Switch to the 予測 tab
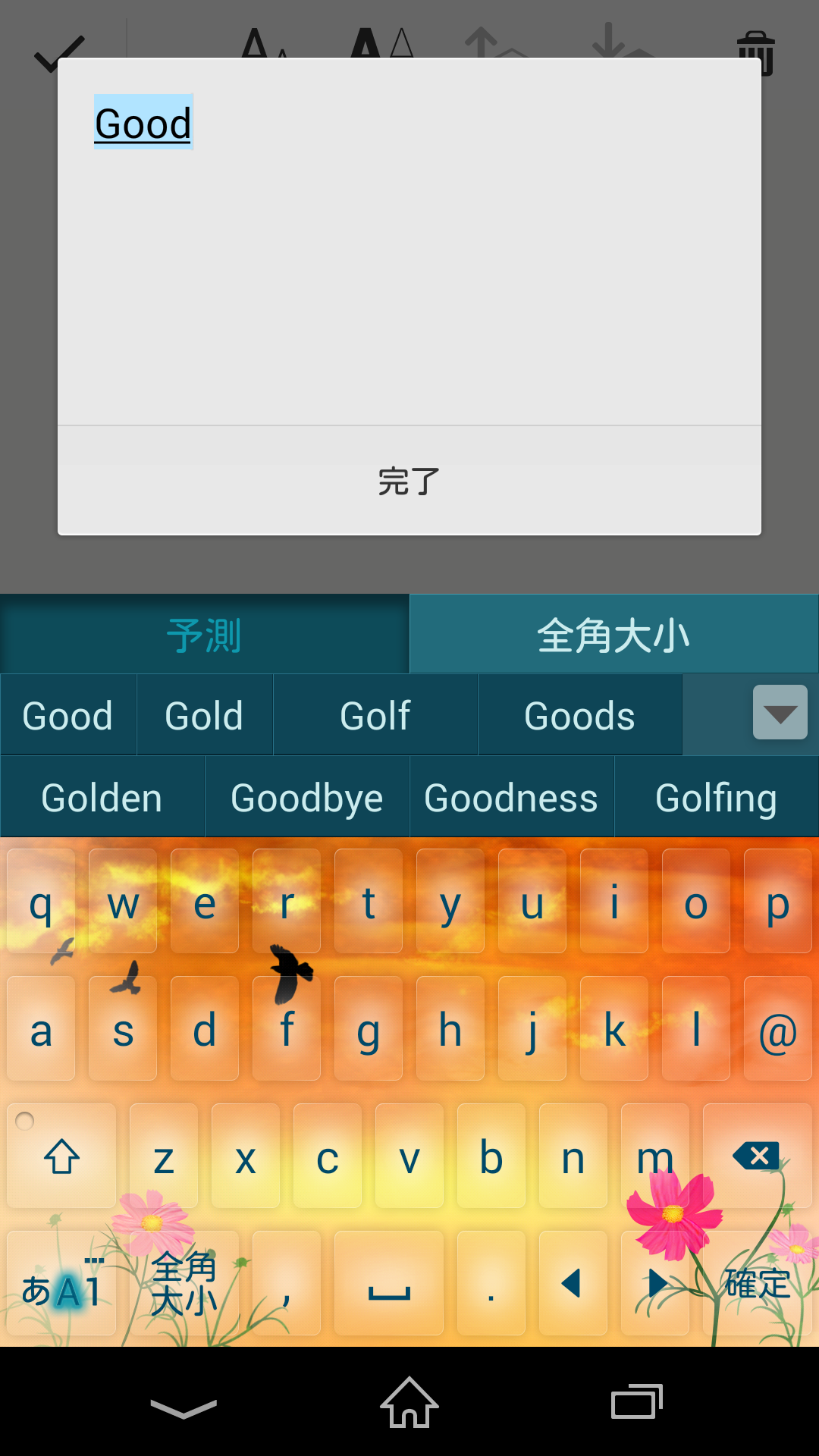Viewport: 819px width, 1456px height. click(204, 635)
